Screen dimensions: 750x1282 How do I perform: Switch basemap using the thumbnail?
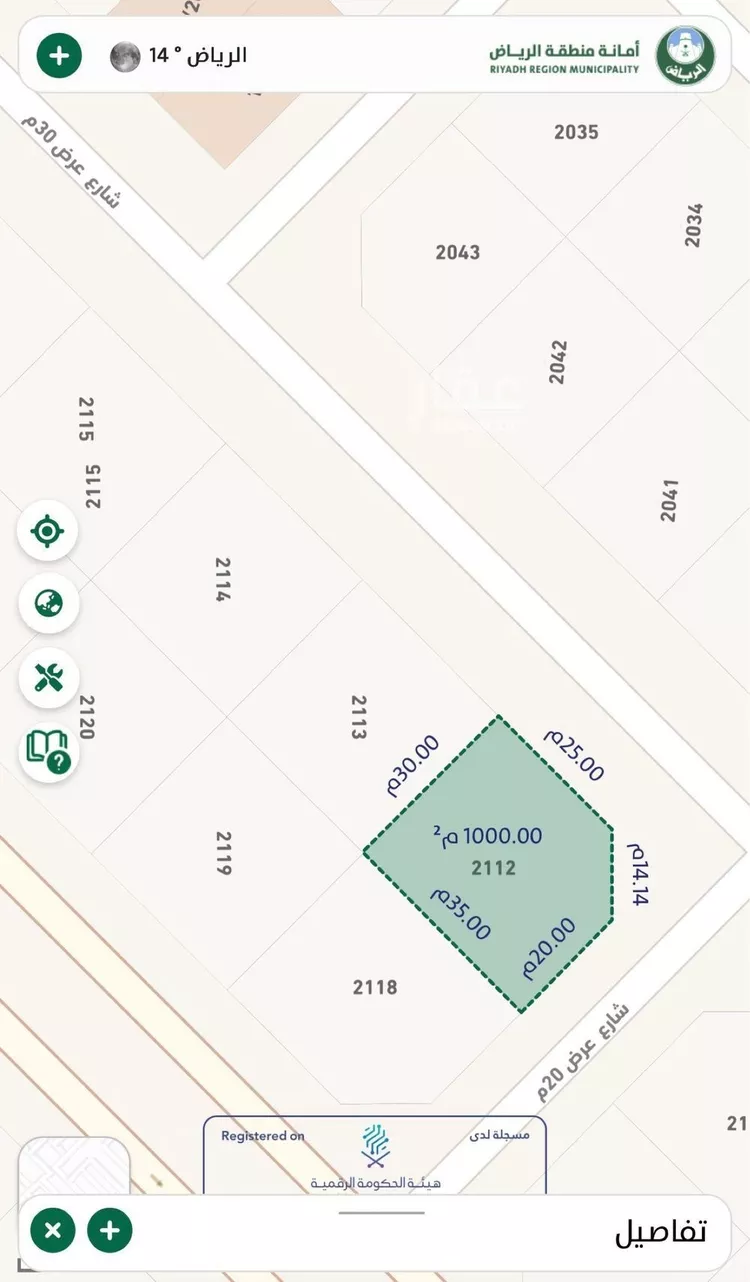(x=74, y=1167)
